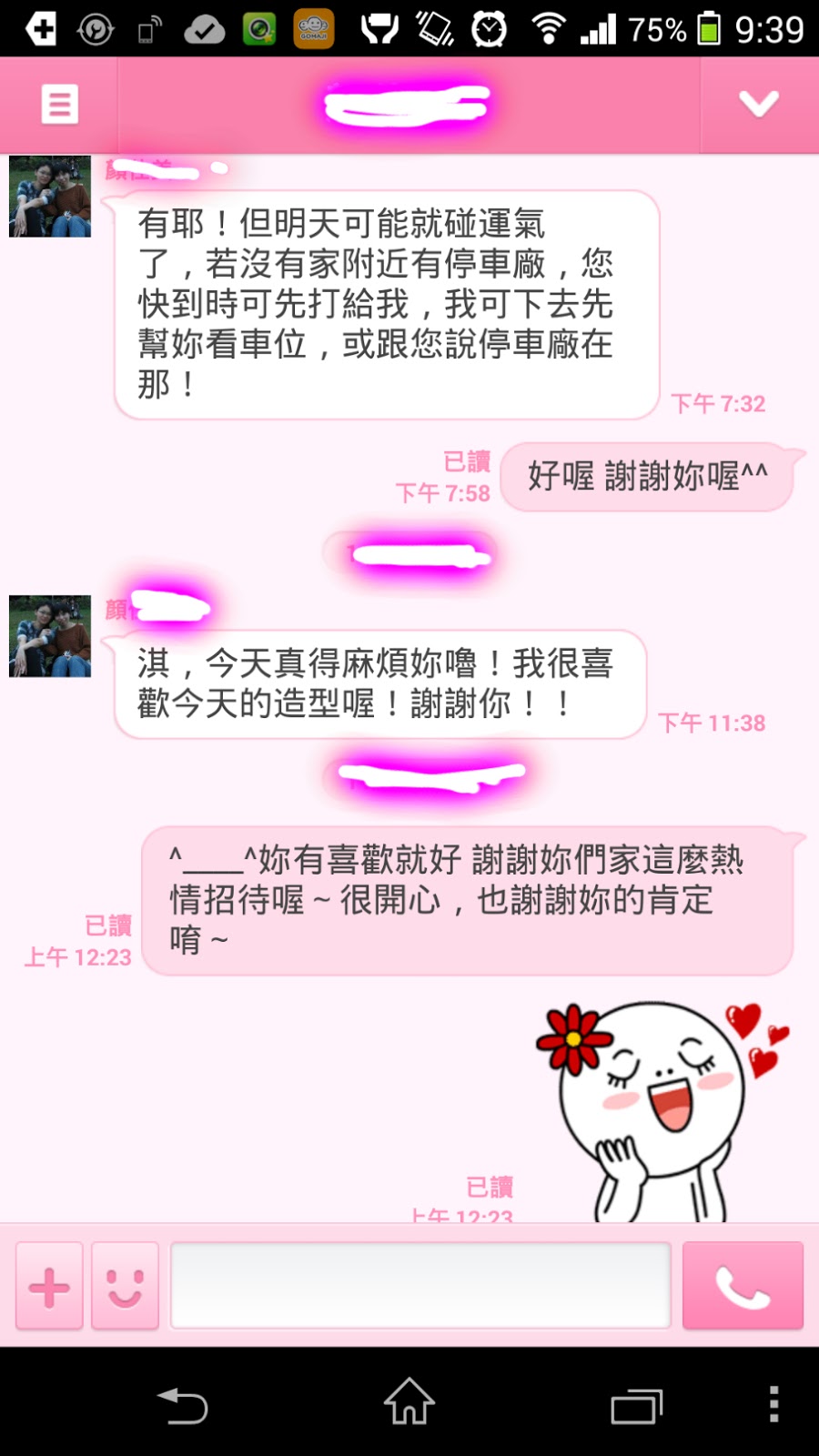Expand the chat options dropdown arrow
Screen dimensions: 819x1456
point(758,105)
